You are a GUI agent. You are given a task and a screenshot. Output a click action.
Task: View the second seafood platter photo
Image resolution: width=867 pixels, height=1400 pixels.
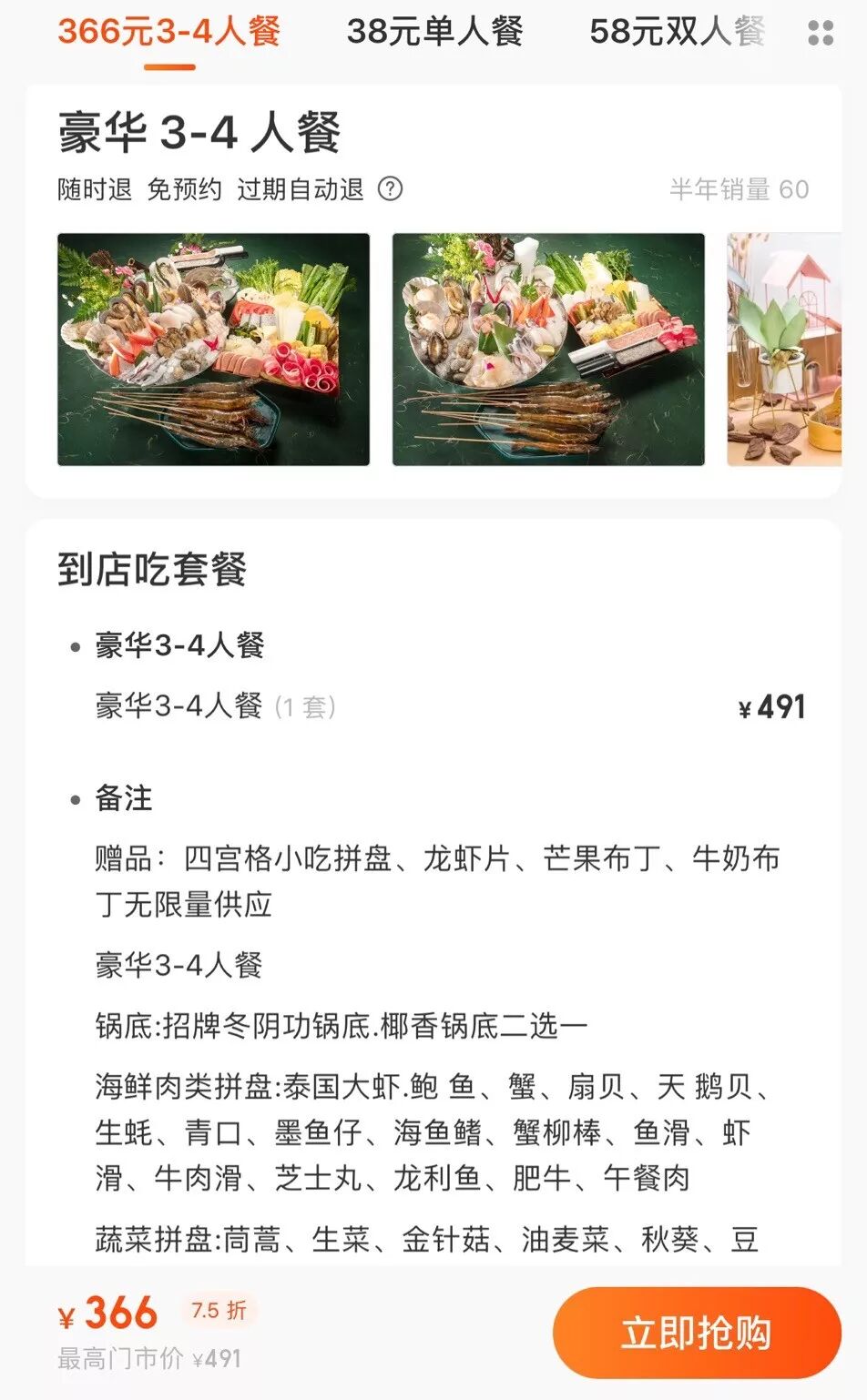pyautogui.click(x=548, y=350)
